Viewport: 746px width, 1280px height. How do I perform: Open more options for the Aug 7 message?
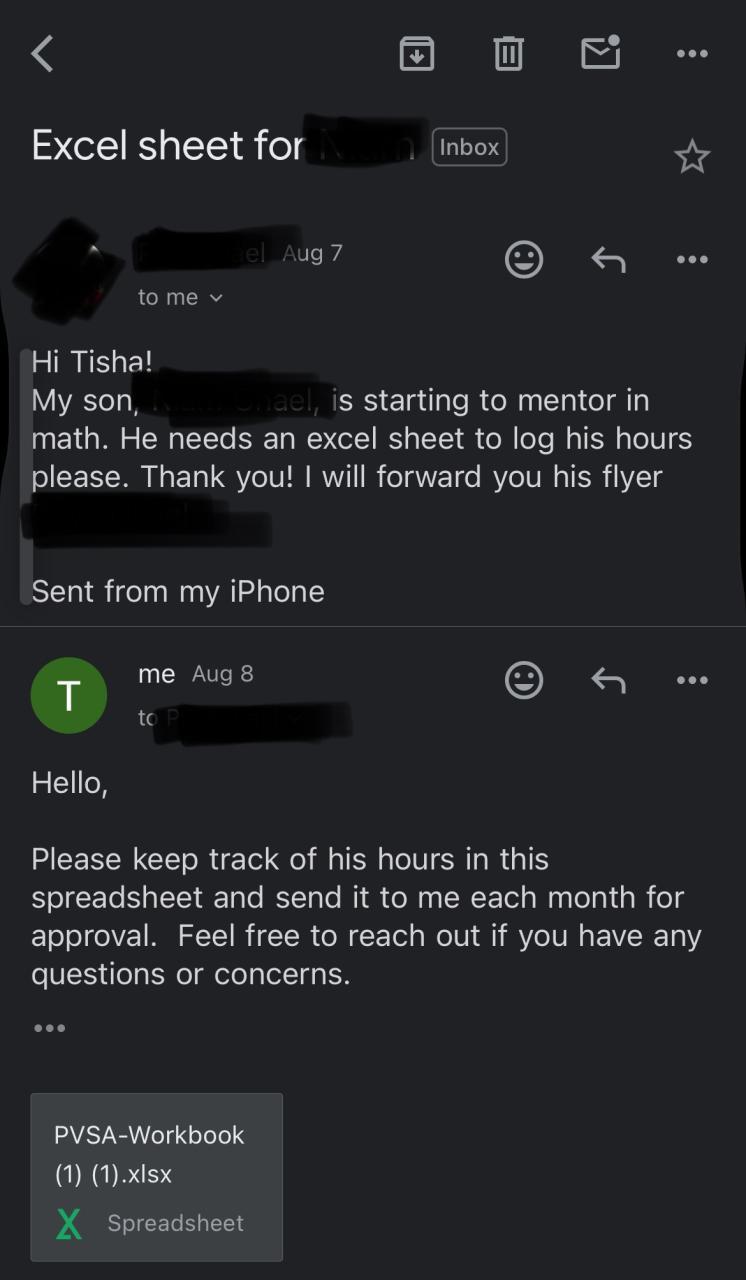pos(692,260)
